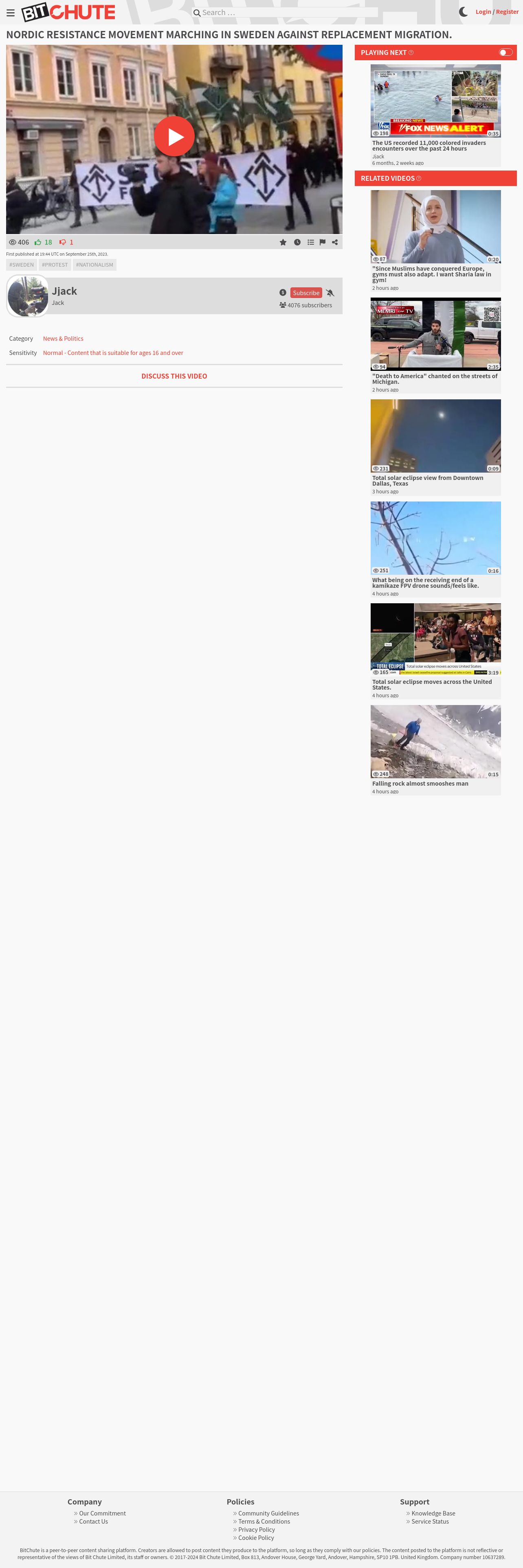Open News & Politics category
This screenshot has width=523, height=1568.
click(x=63, y=338)
